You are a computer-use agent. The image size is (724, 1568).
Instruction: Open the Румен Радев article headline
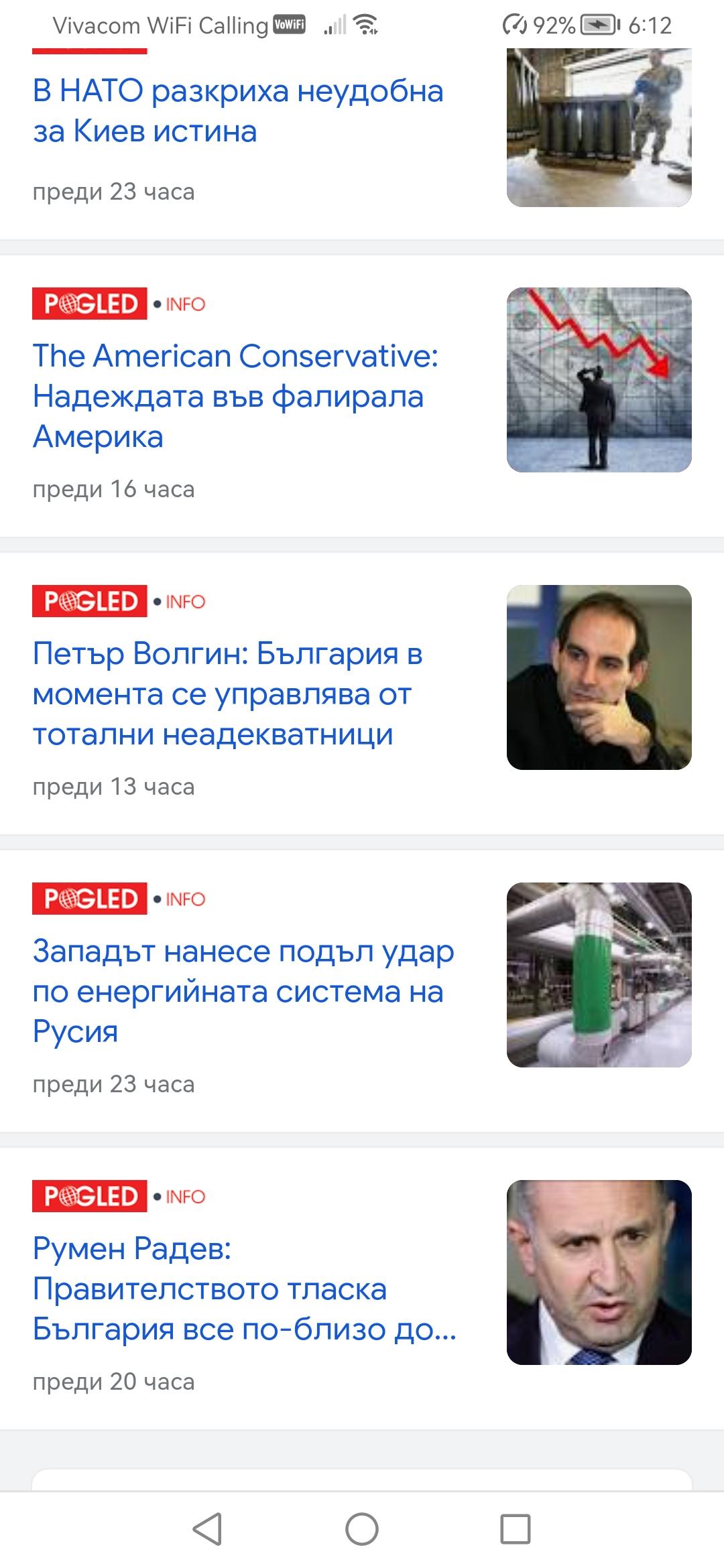click(244, 1289)
